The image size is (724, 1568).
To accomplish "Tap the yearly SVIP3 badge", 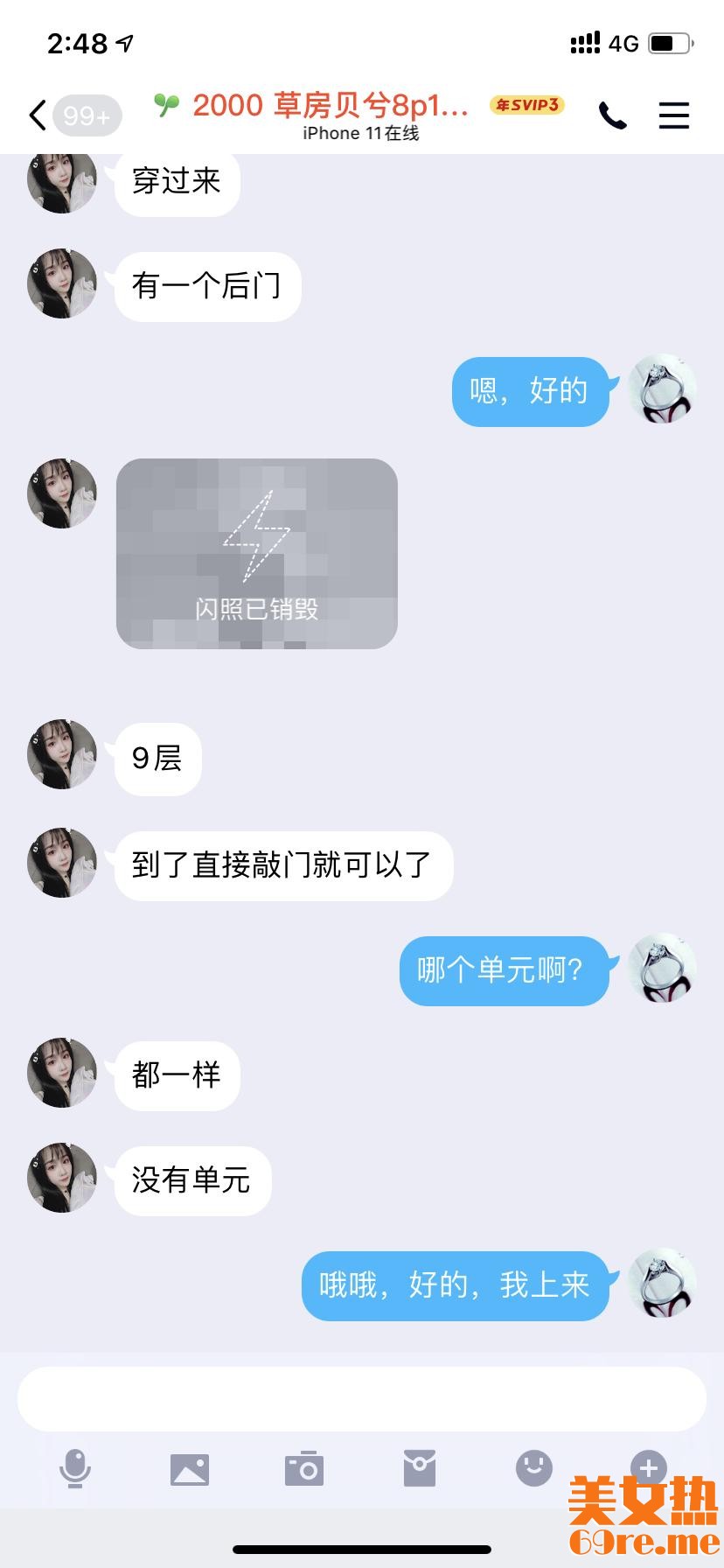I will click(x=526, y=105).
